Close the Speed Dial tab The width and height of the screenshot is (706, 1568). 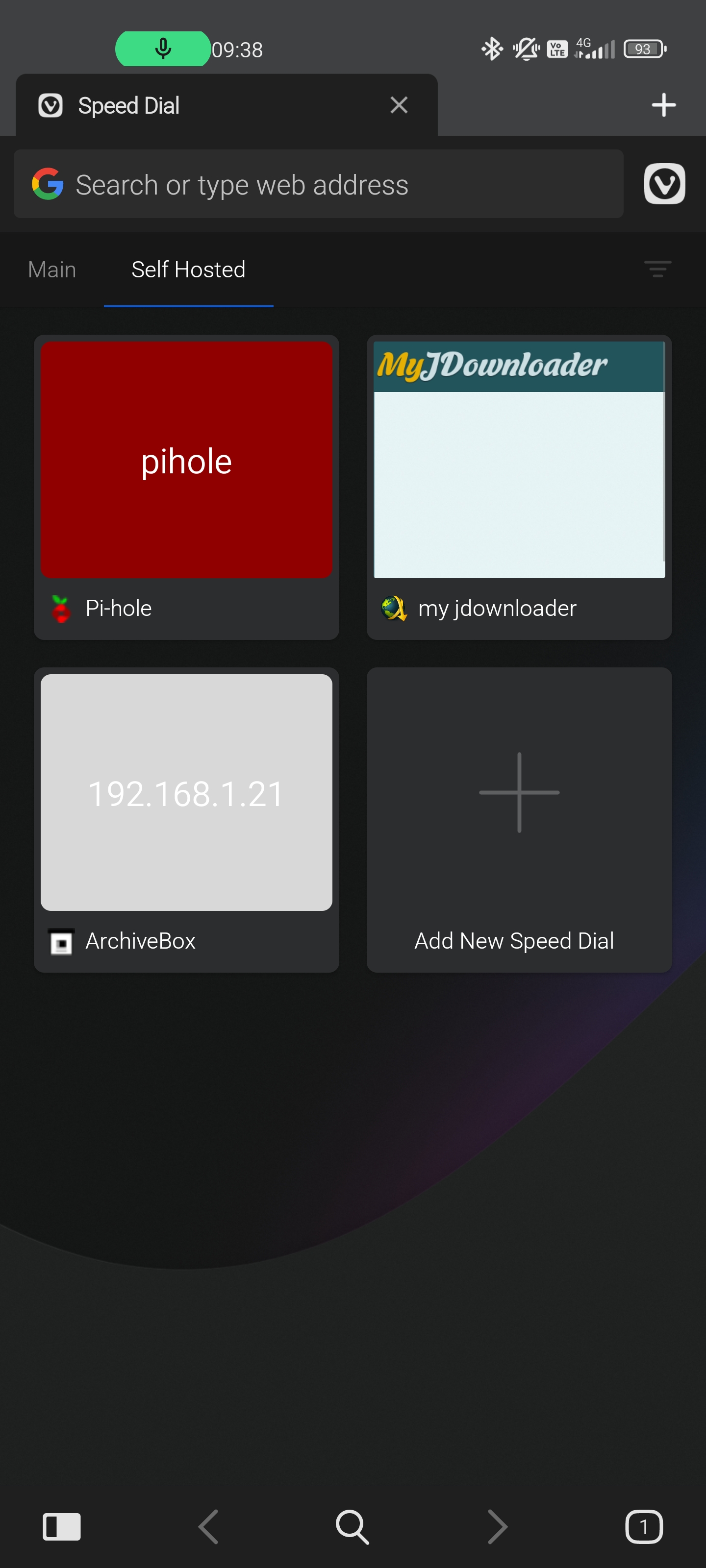coord(399,105)
